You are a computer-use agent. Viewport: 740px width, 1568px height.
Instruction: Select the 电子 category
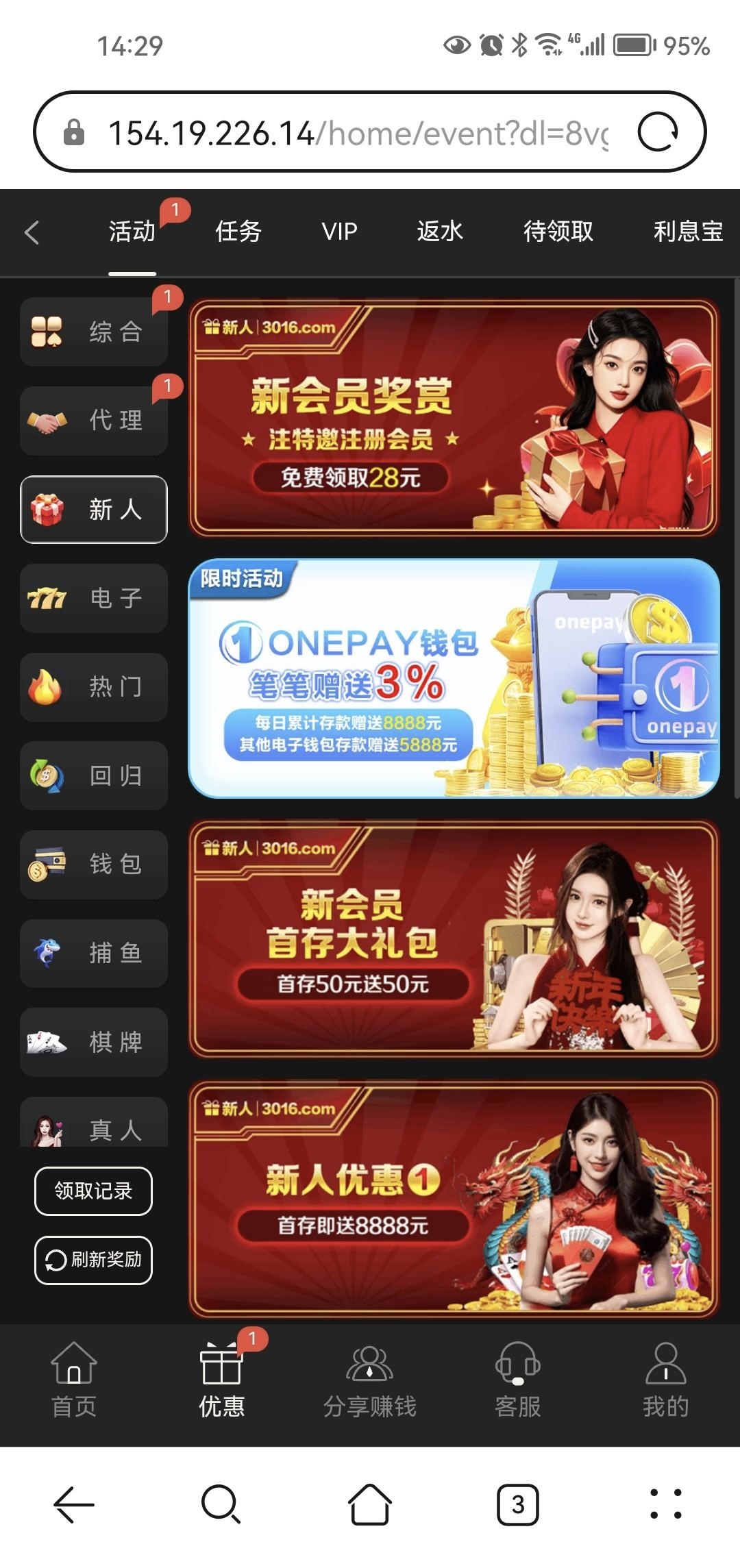tap(94, 598)
